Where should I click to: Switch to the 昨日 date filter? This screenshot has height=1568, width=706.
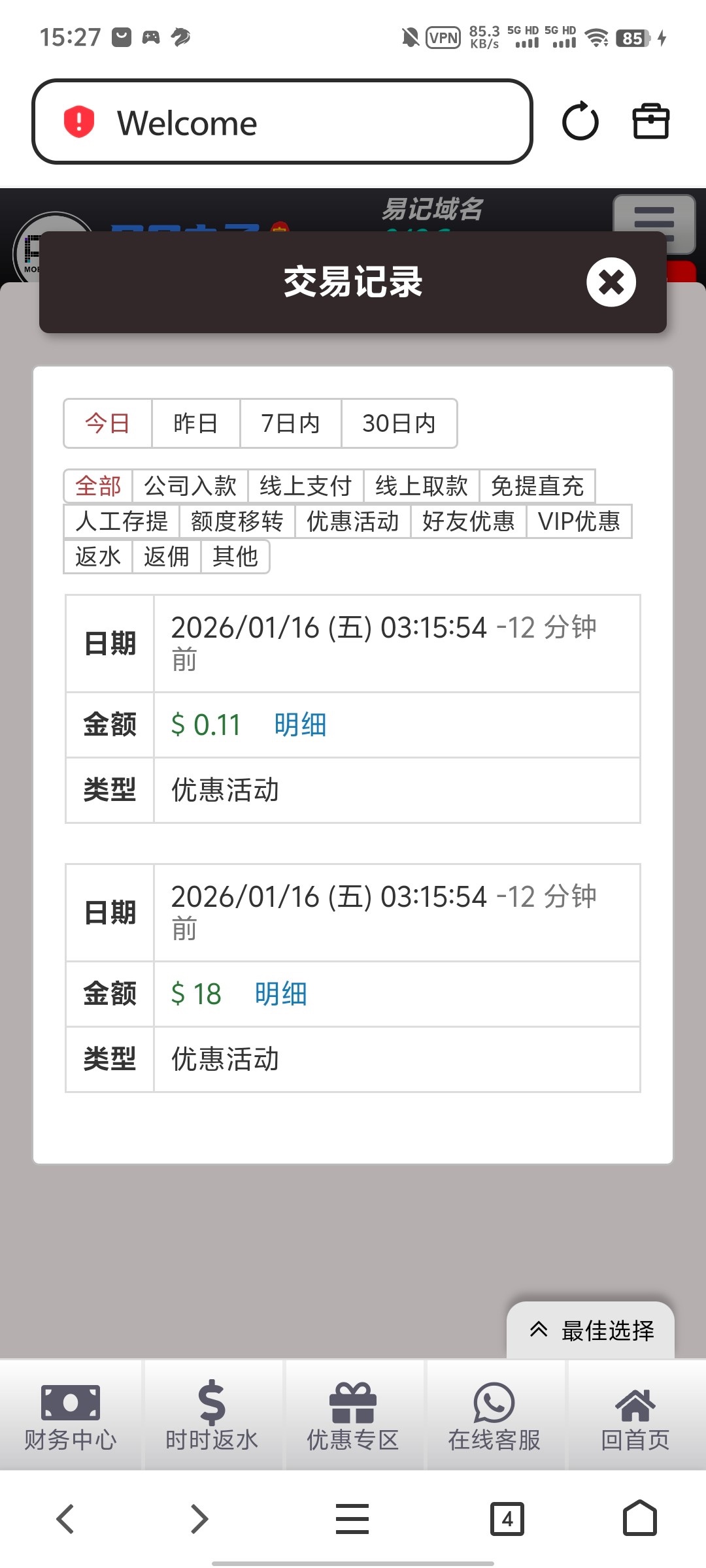point(195,423)
